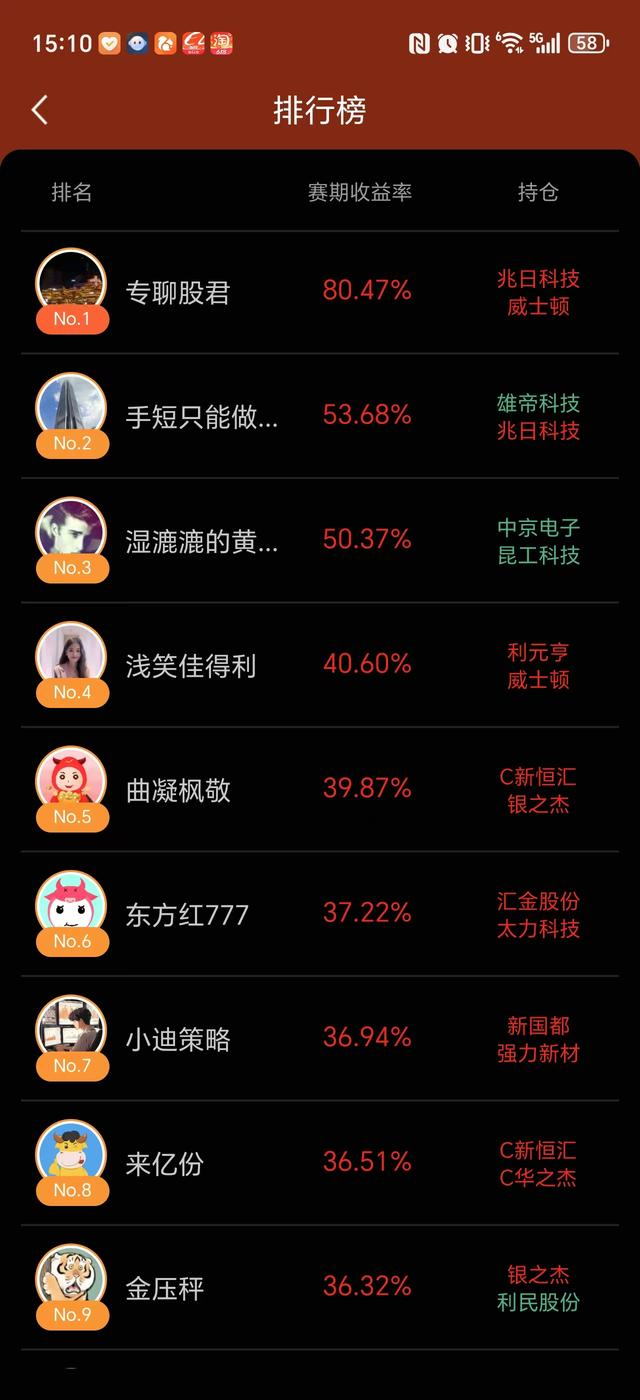Image resolution: width=640 pixels, height=1400 pixels.
Task: Tap the No.8 row 来亿份
Action: [320, 1163]
